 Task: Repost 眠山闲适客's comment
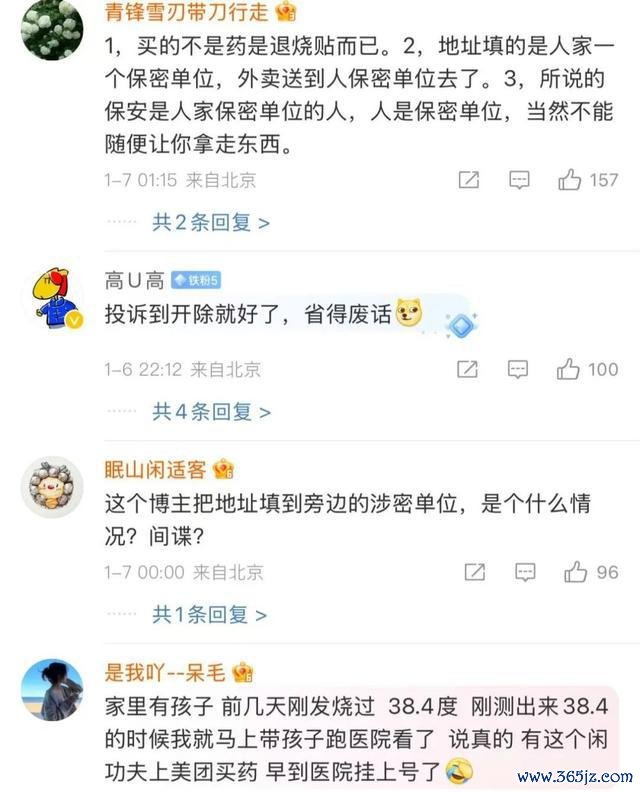click(x=474, y=572)
